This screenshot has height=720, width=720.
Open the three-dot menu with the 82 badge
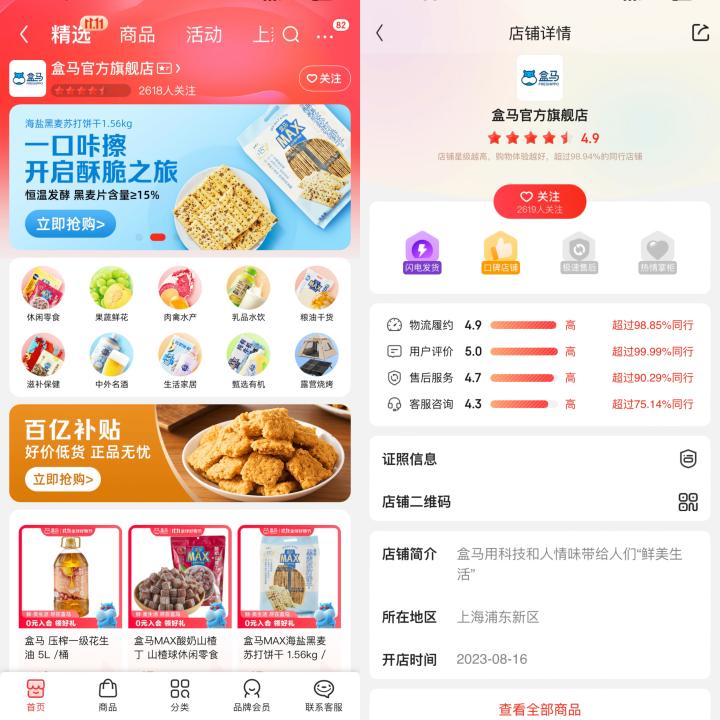(x=325, y=36)
